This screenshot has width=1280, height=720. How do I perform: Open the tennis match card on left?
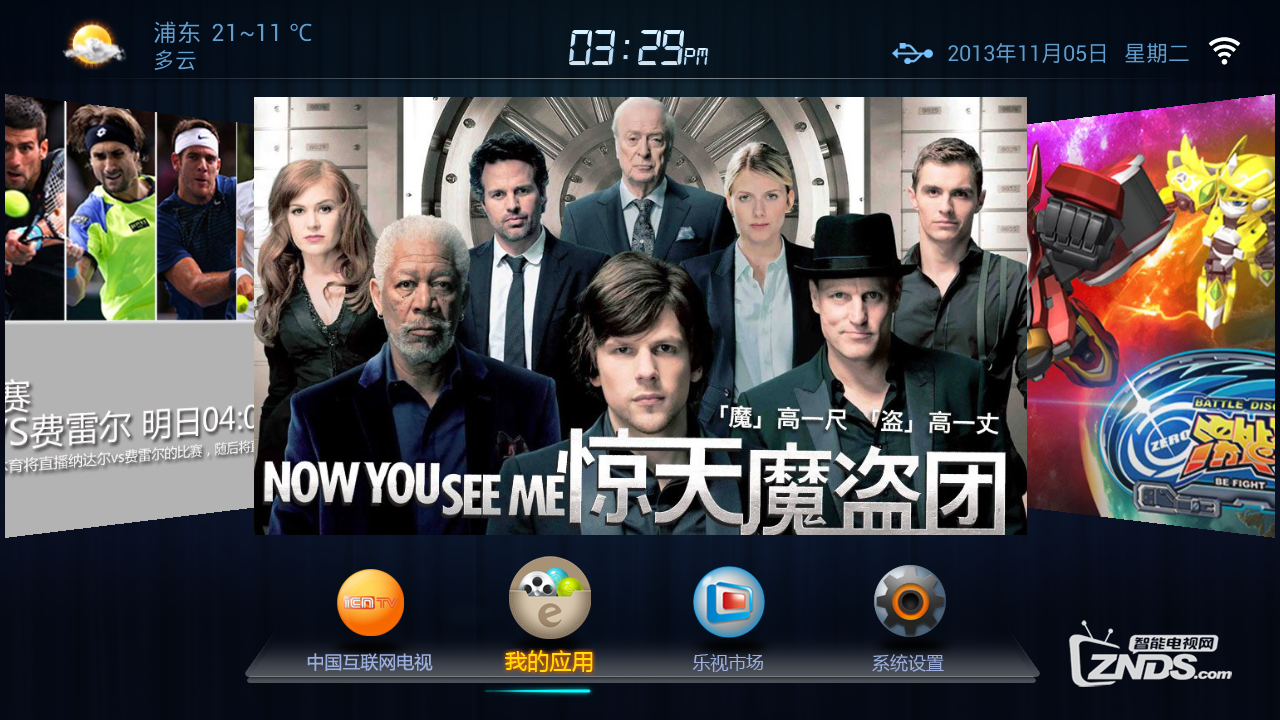click(128, 316)
